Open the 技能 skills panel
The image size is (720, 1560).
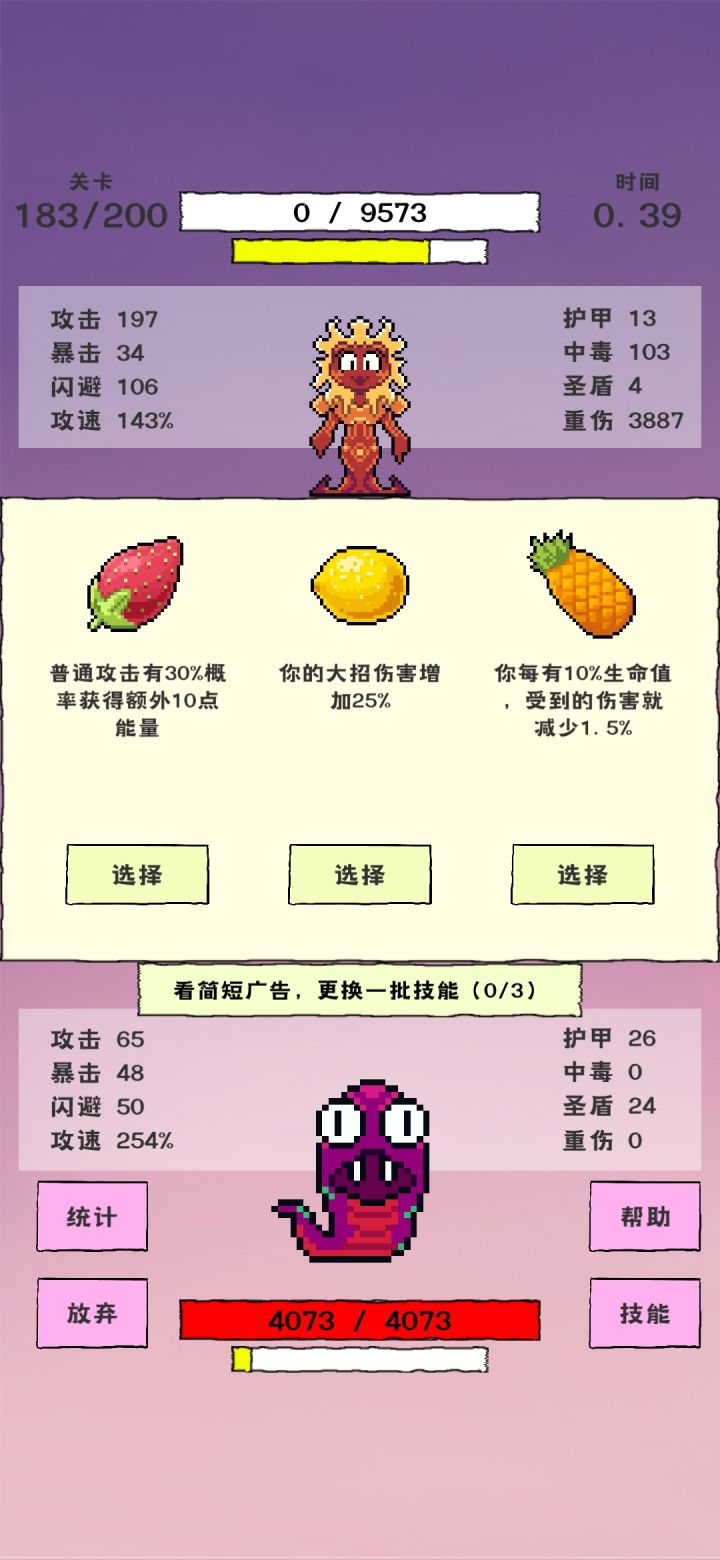point(644,1313)
